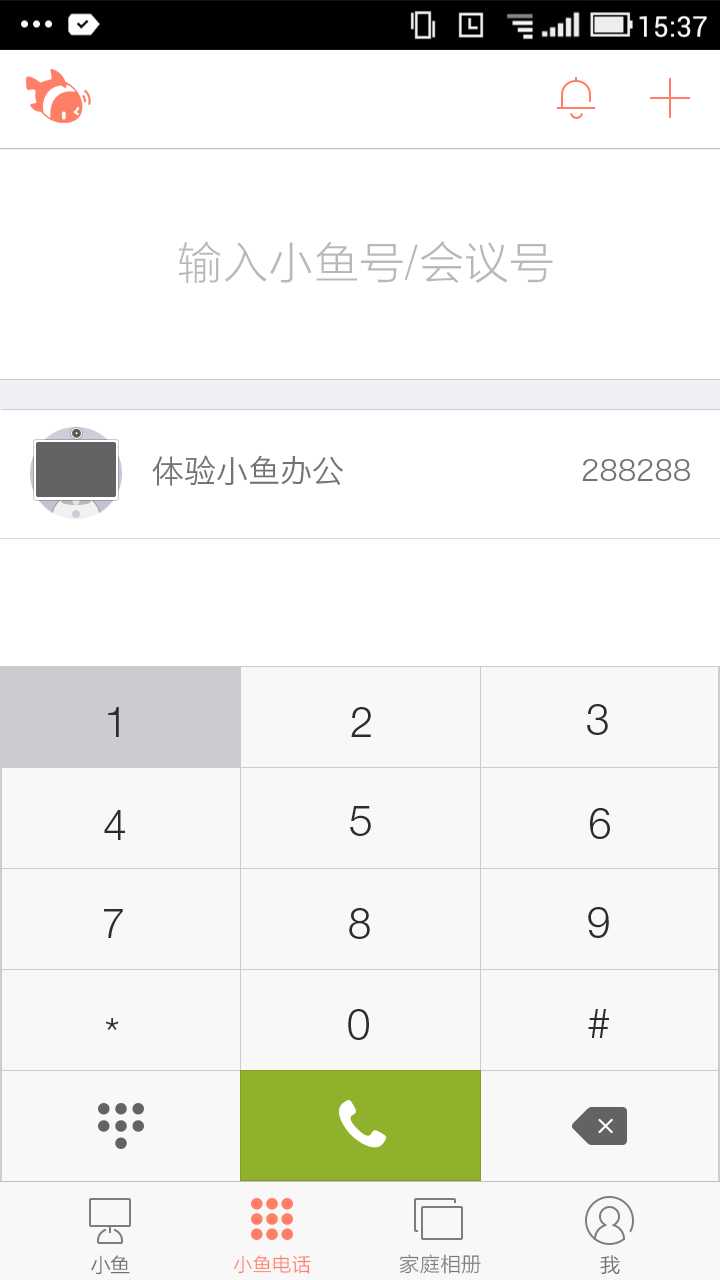Tap keypad number 9
This screenshot has height=1280, width=720.
pyautogui.click(x=599, y=920)
